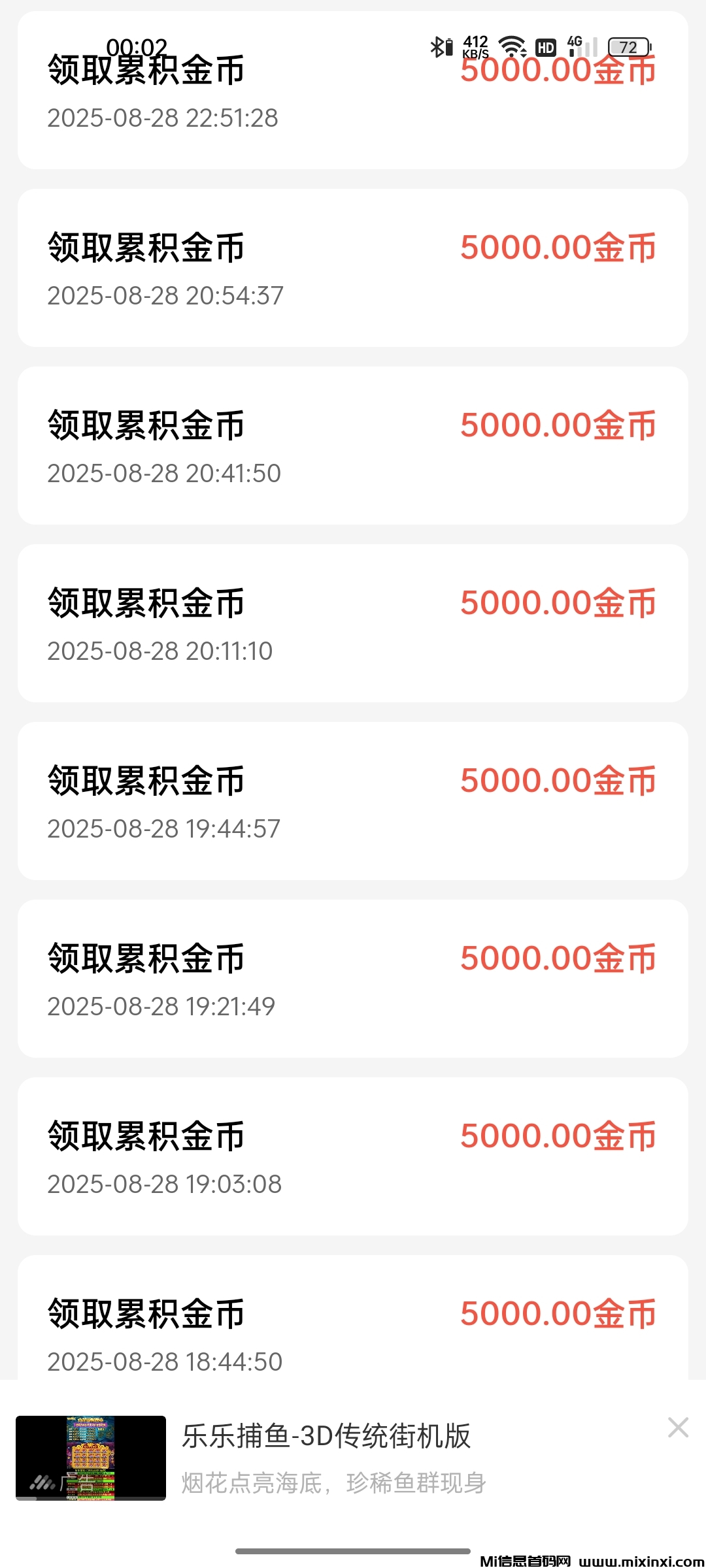Tap the battery indicator showing 72
The height and width of the screenshot is (1568, 706).
[628, 48]
